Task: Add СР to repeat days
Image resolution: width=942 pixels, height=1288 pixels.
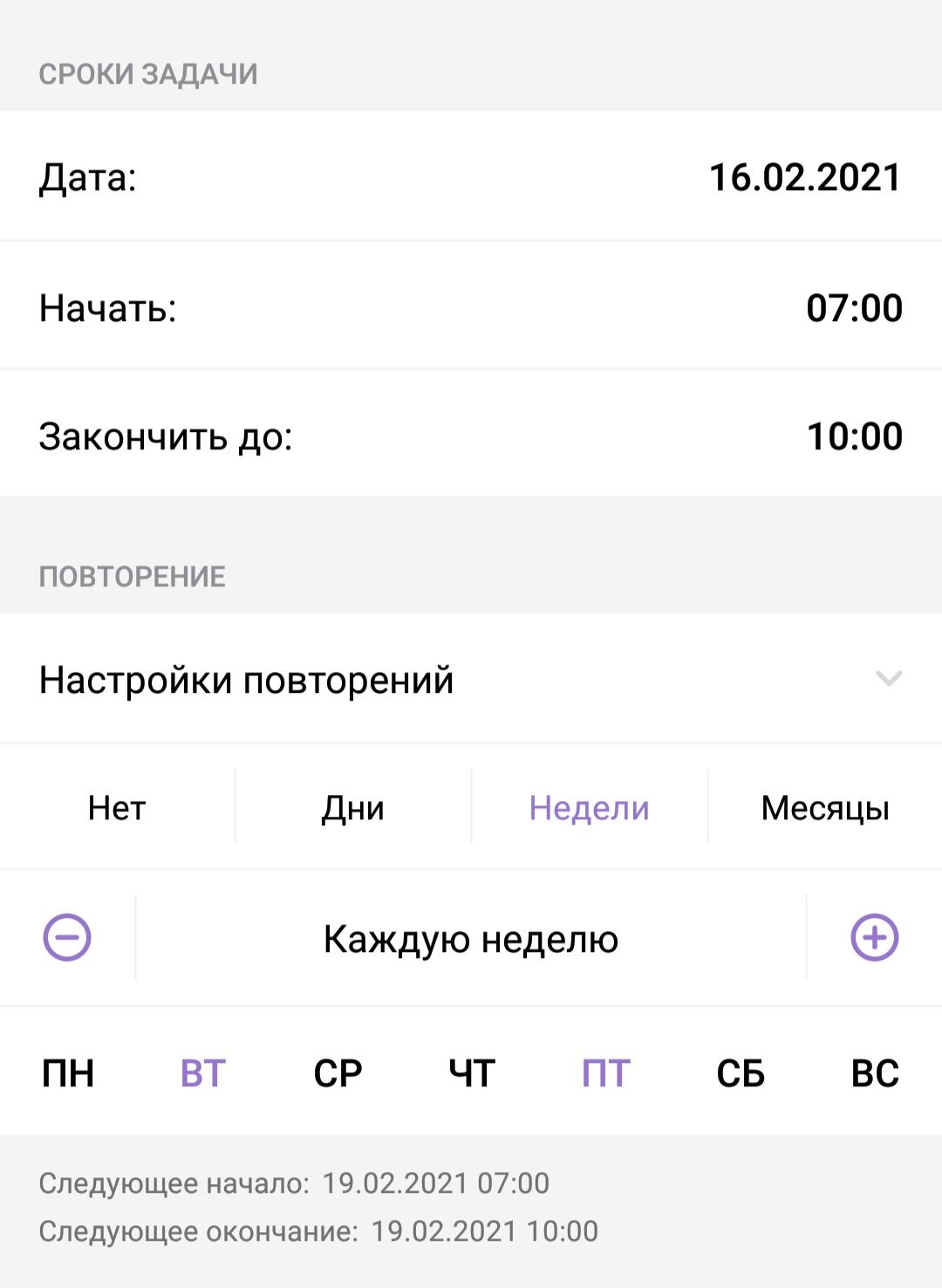Action: [338, 1073]
